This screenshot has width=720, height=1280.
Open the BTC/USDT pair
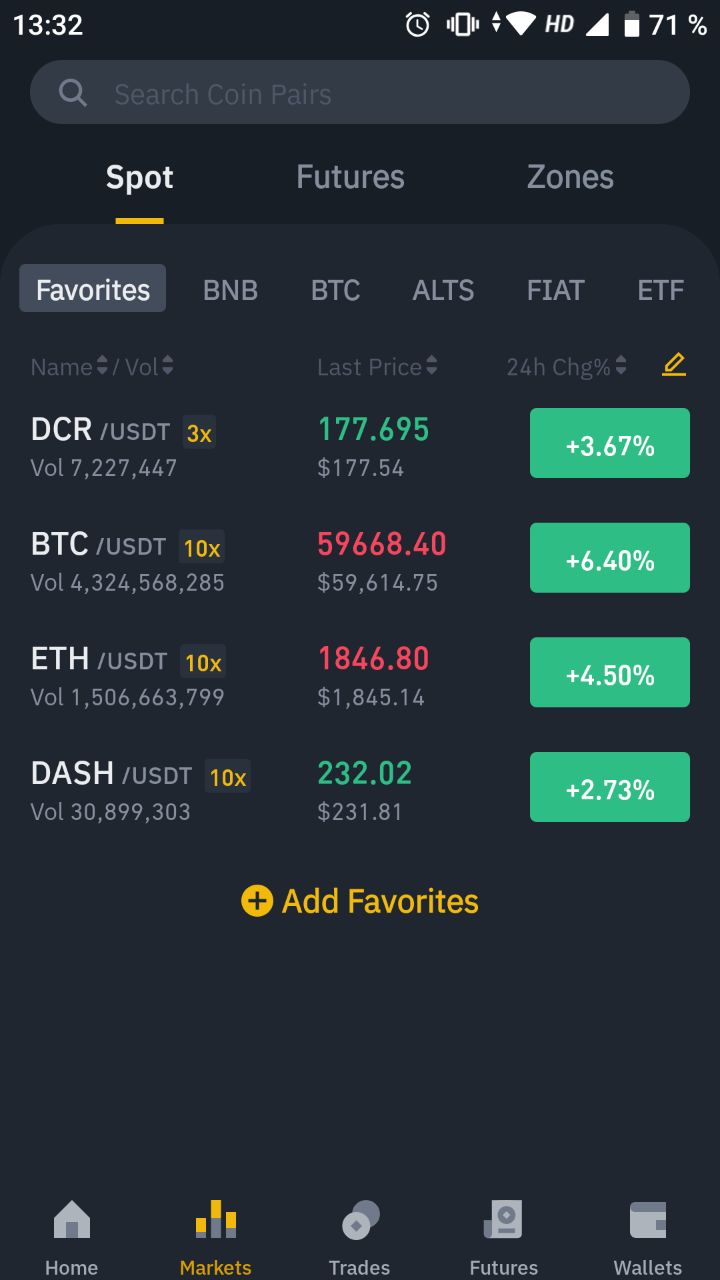click(360, 558)
